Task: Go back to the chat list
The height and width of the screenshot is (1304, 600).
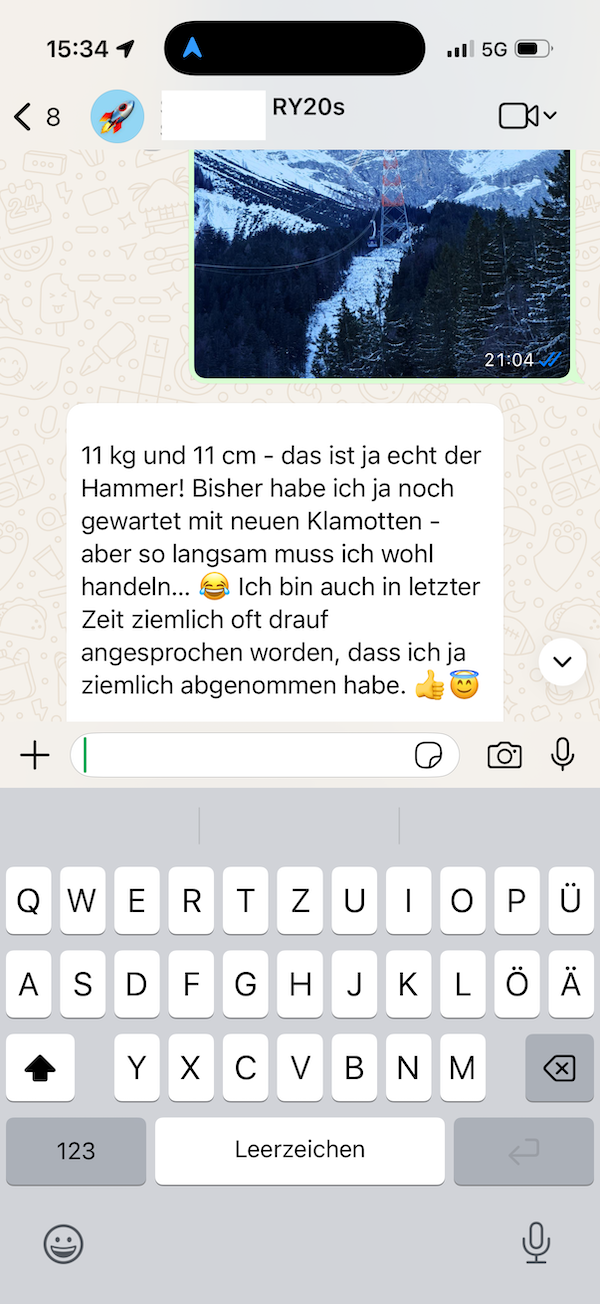Action: point(36,117)
